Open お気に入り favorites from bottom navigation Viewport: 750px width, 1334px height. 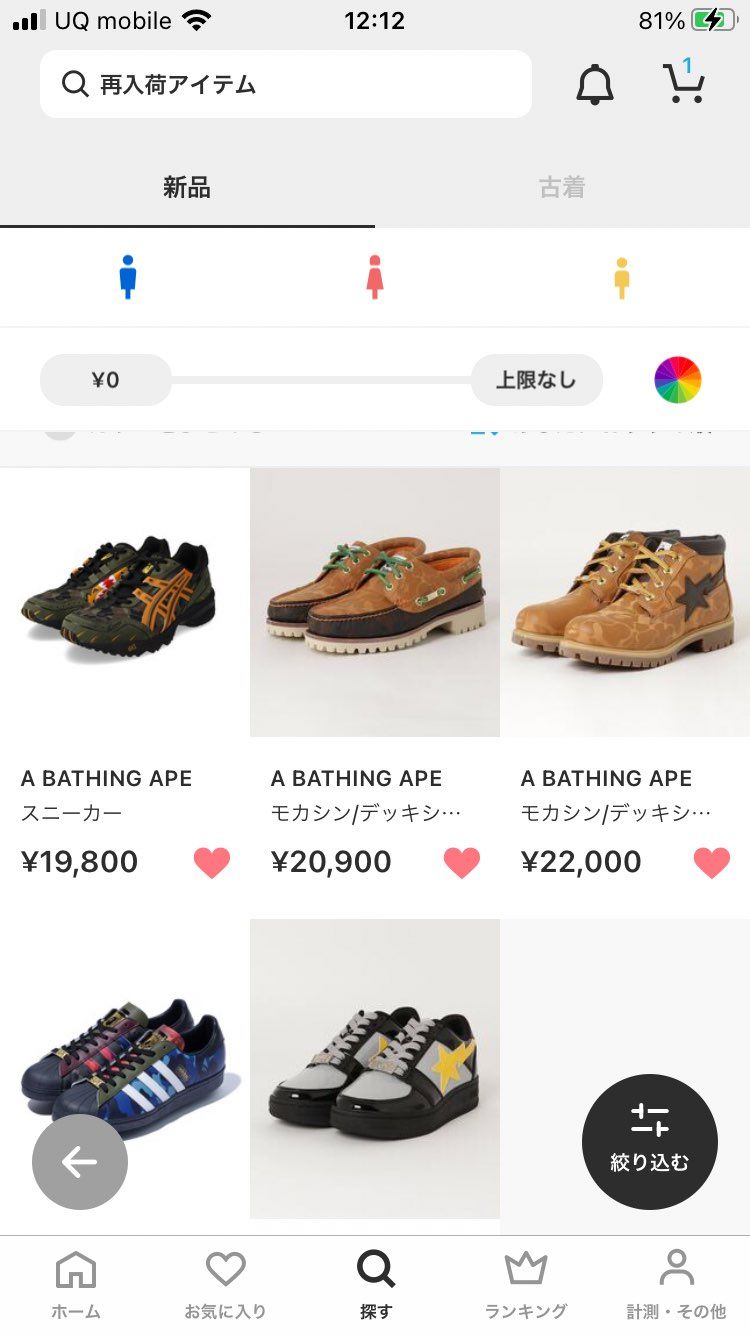[225, 1270]
